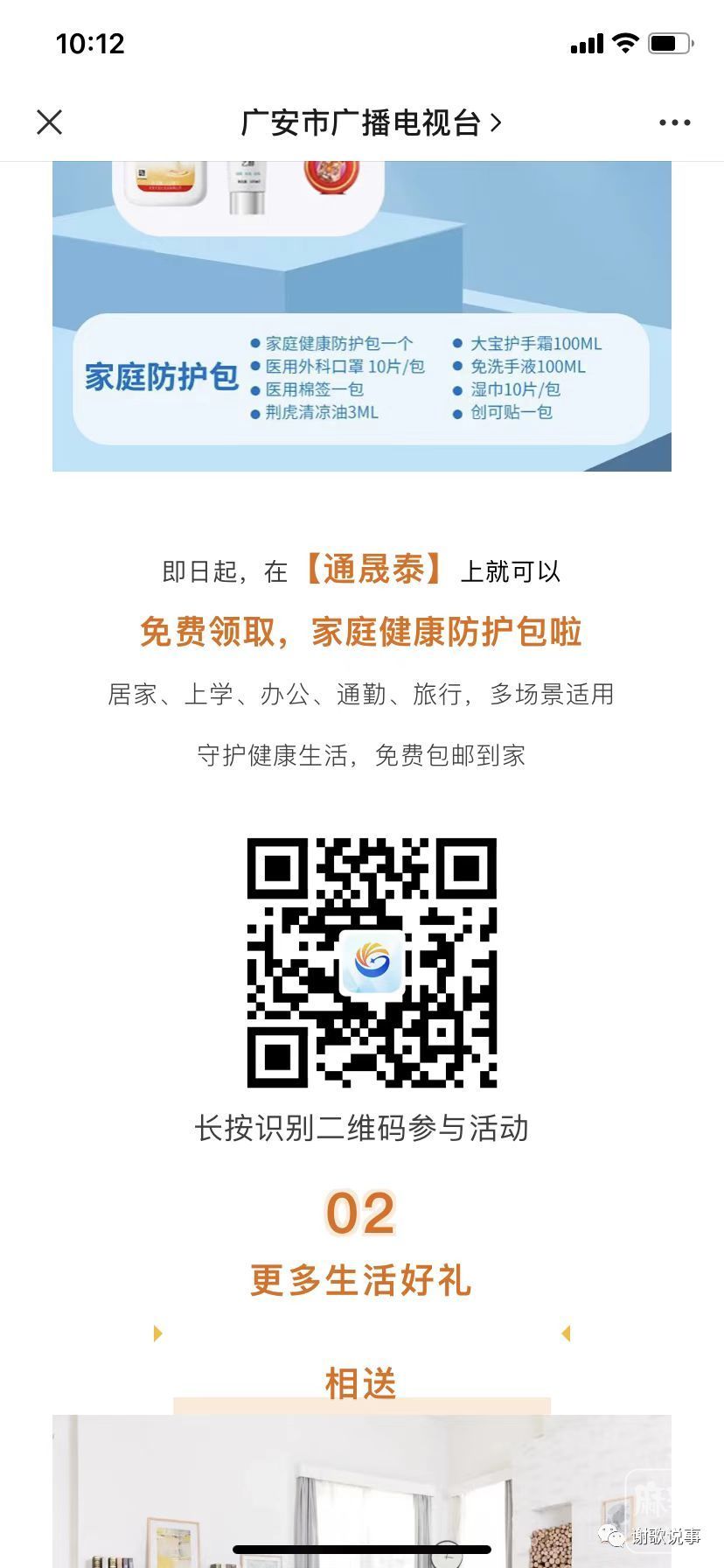Close the article page
724x1568 pixels.
coord(50,122)
